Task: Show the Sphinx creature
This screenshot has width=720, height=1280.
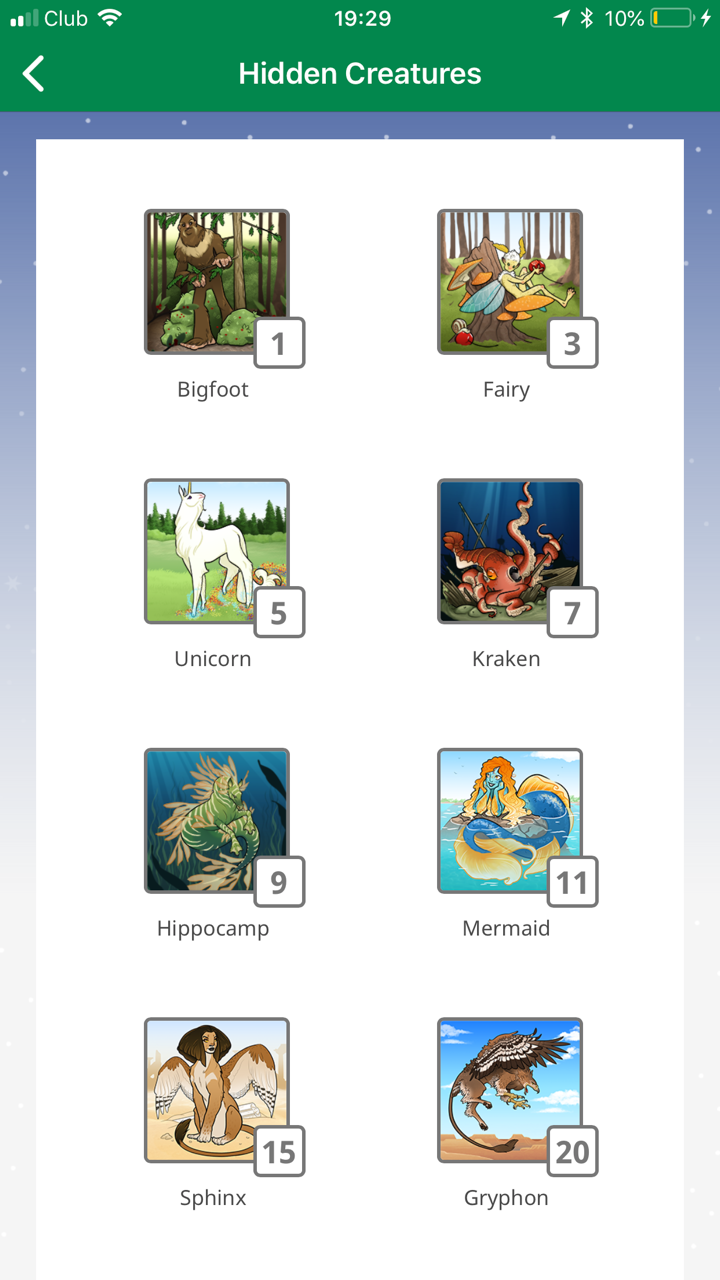Action: click(217, 1089)
